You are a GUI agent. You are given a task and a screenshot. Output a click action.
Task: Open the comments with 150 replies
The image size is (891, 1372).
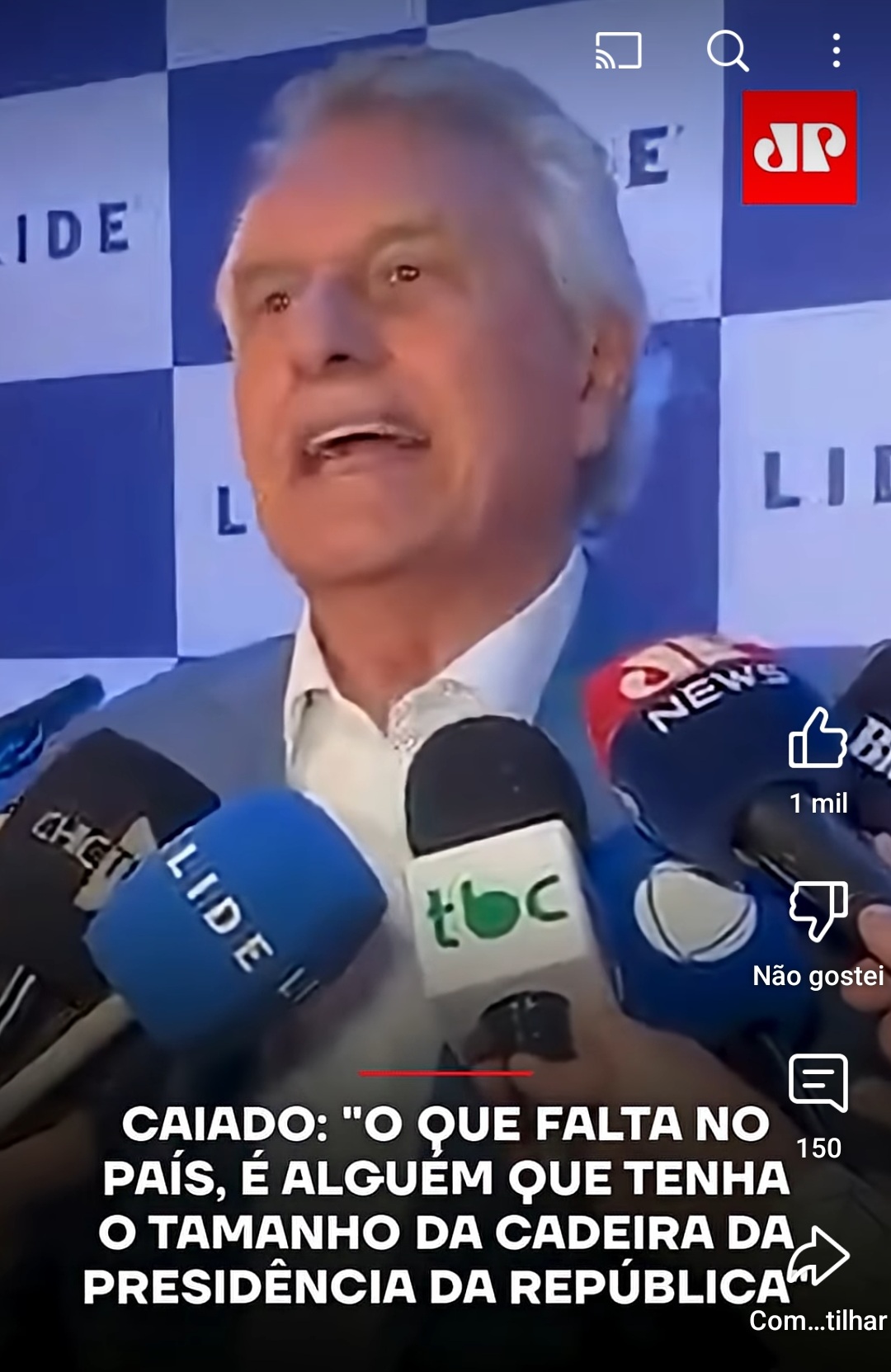pyautogui.click(x=818, y=1084)
